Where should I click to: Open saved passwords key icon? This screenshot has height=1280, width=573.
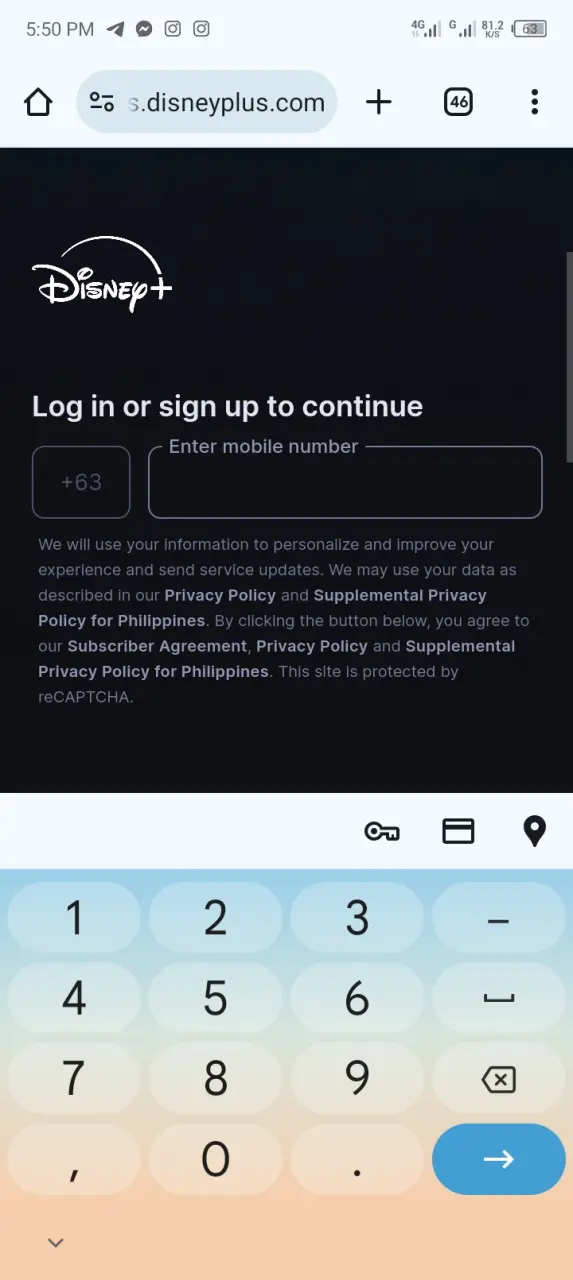(x=382, y=831)
